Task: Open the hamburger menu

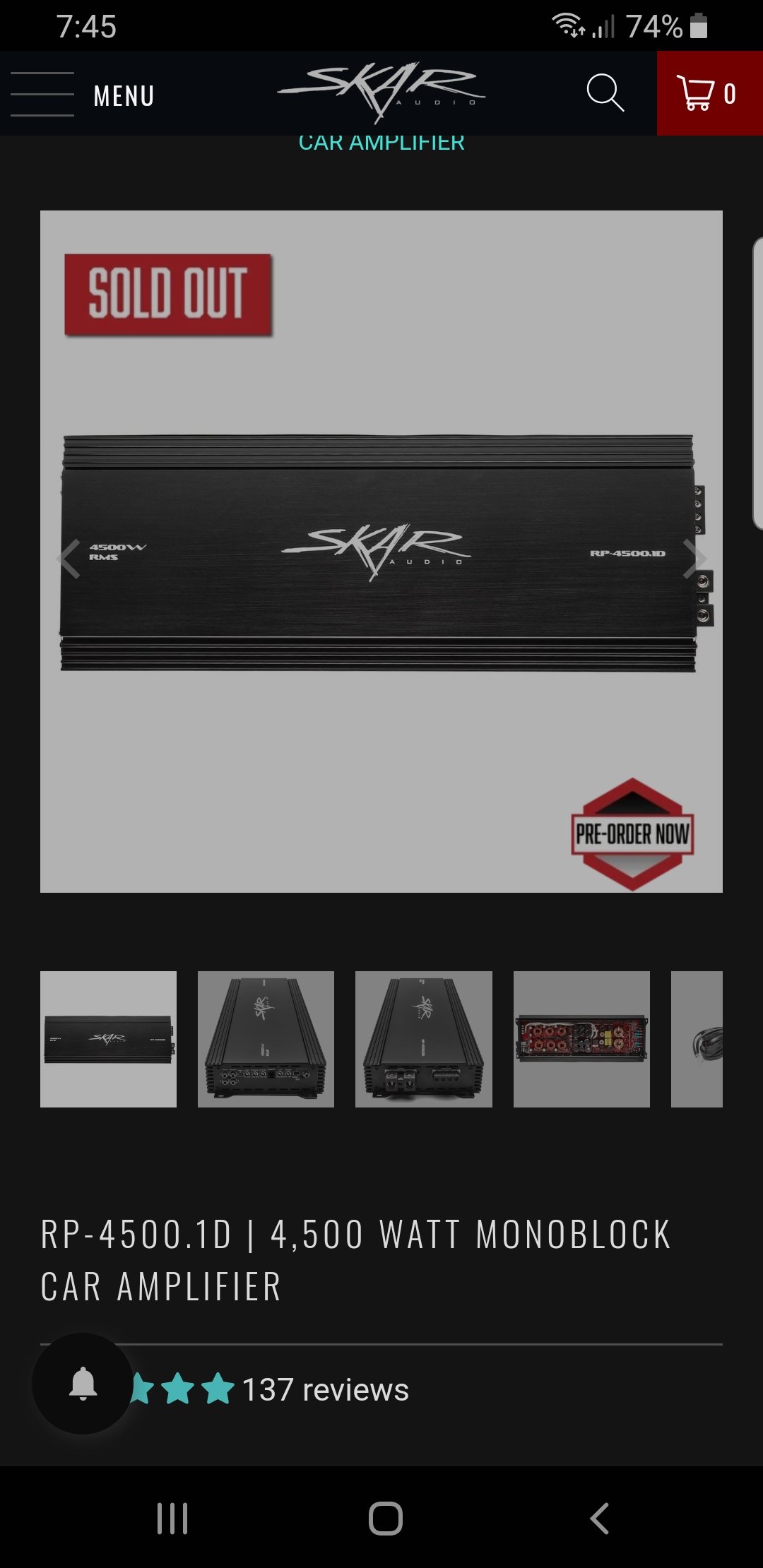Action: pyautogui.click(x=81, y=94)
